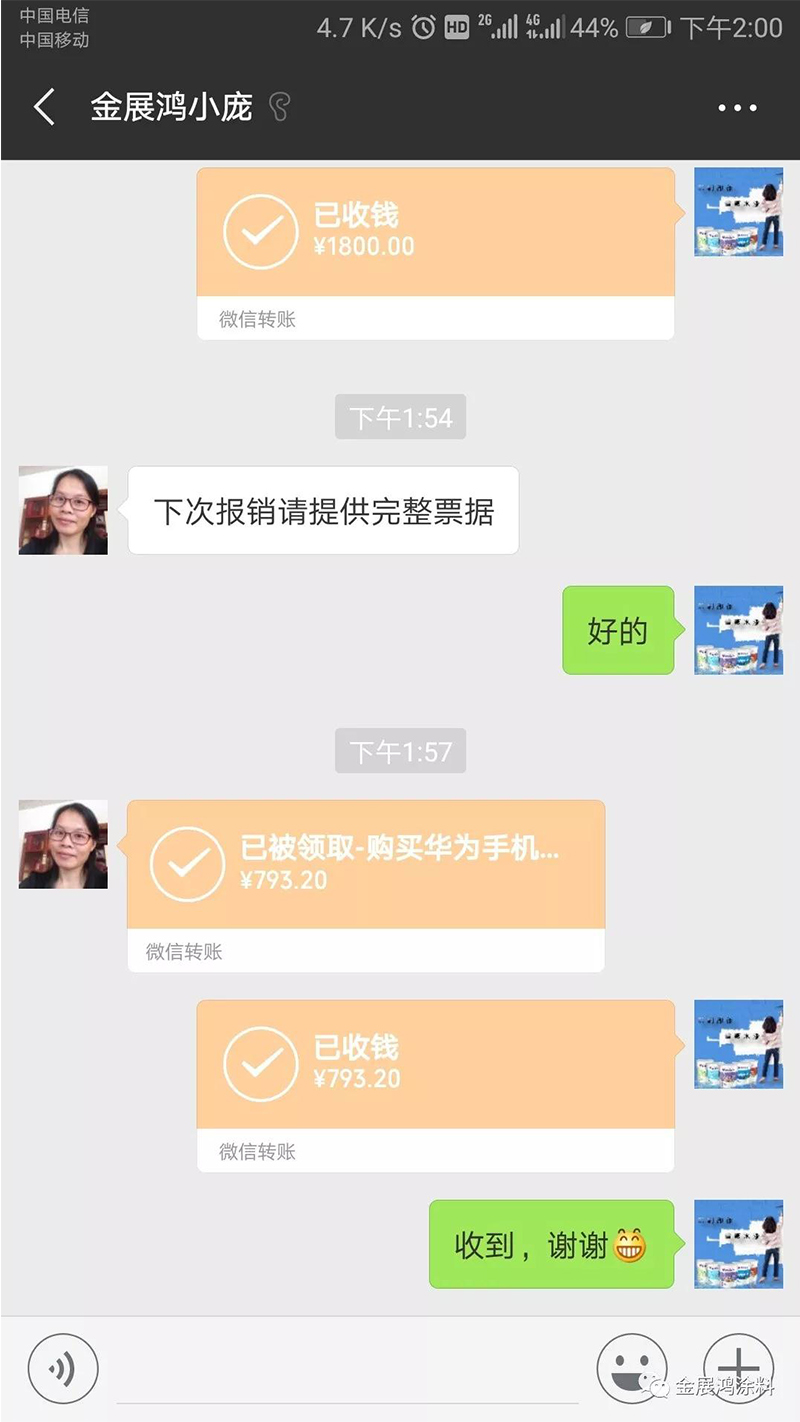The height and width of the screenshot is (1422, 800).
Task: Open the chat overflow menu
Action: click(737, 108)
